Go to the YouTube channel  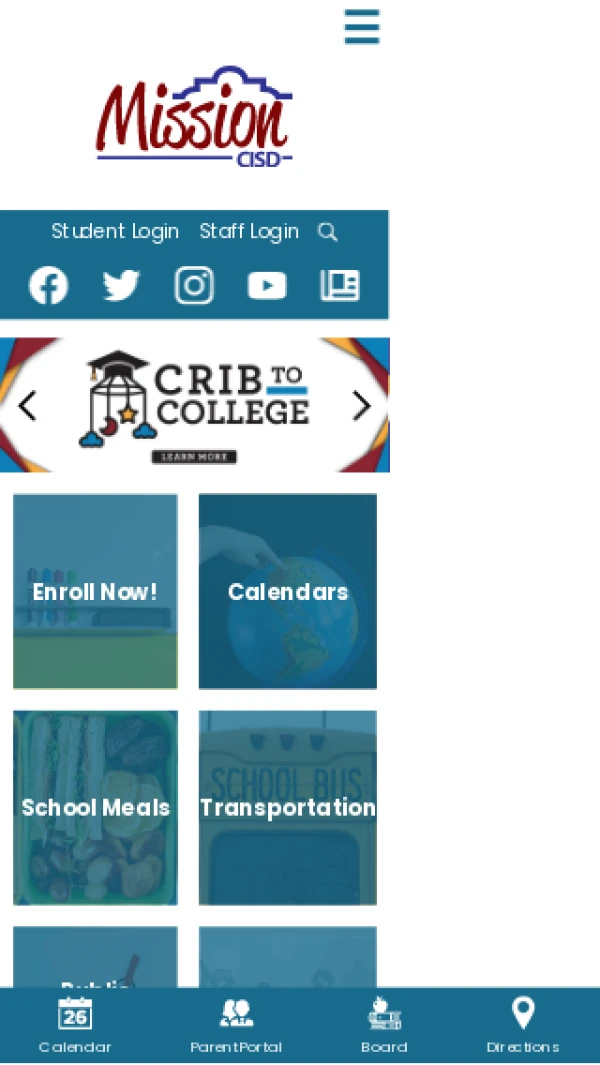267,286
